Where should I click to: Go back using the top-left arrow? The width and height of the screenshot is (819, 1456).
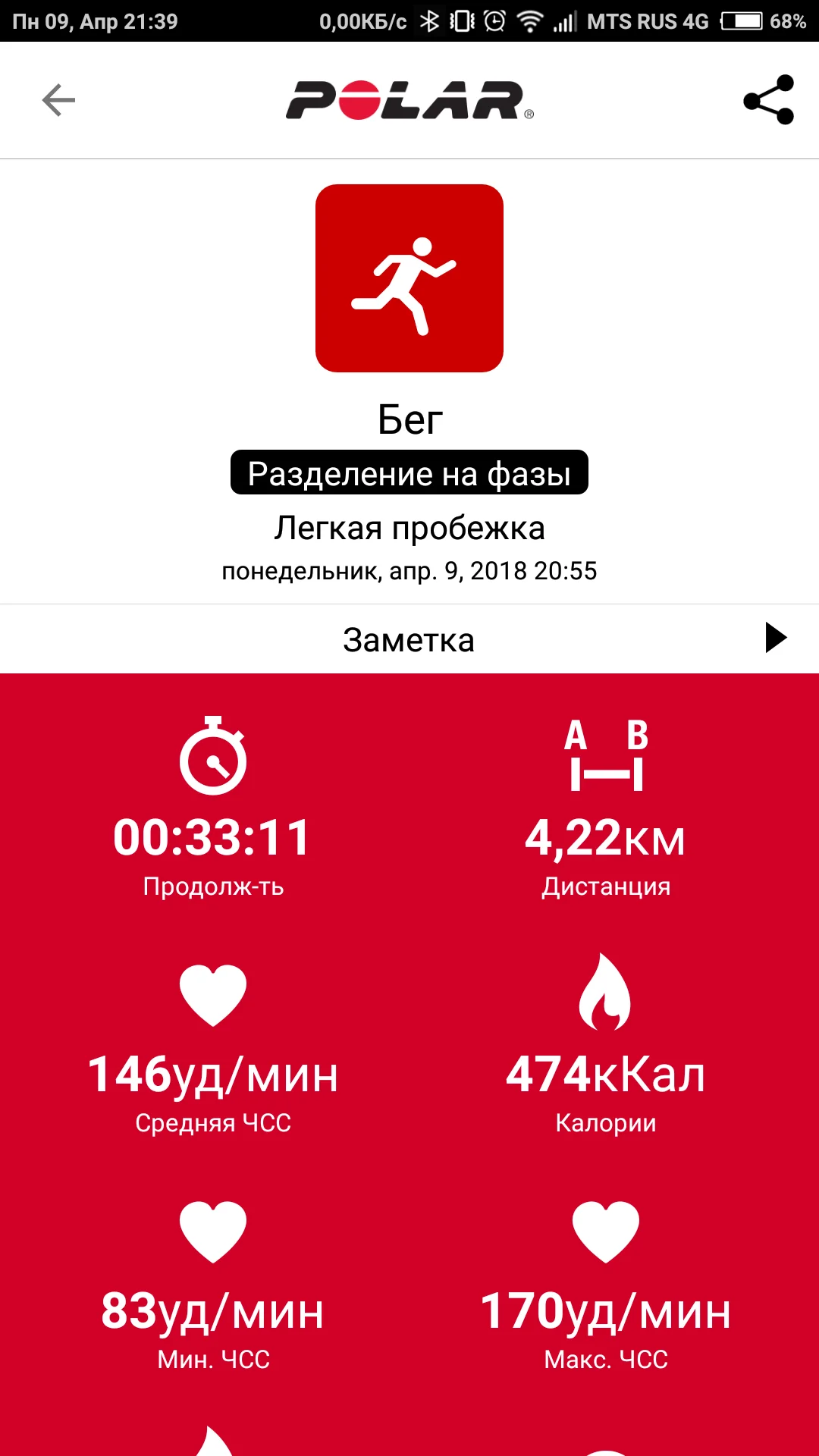58,100
